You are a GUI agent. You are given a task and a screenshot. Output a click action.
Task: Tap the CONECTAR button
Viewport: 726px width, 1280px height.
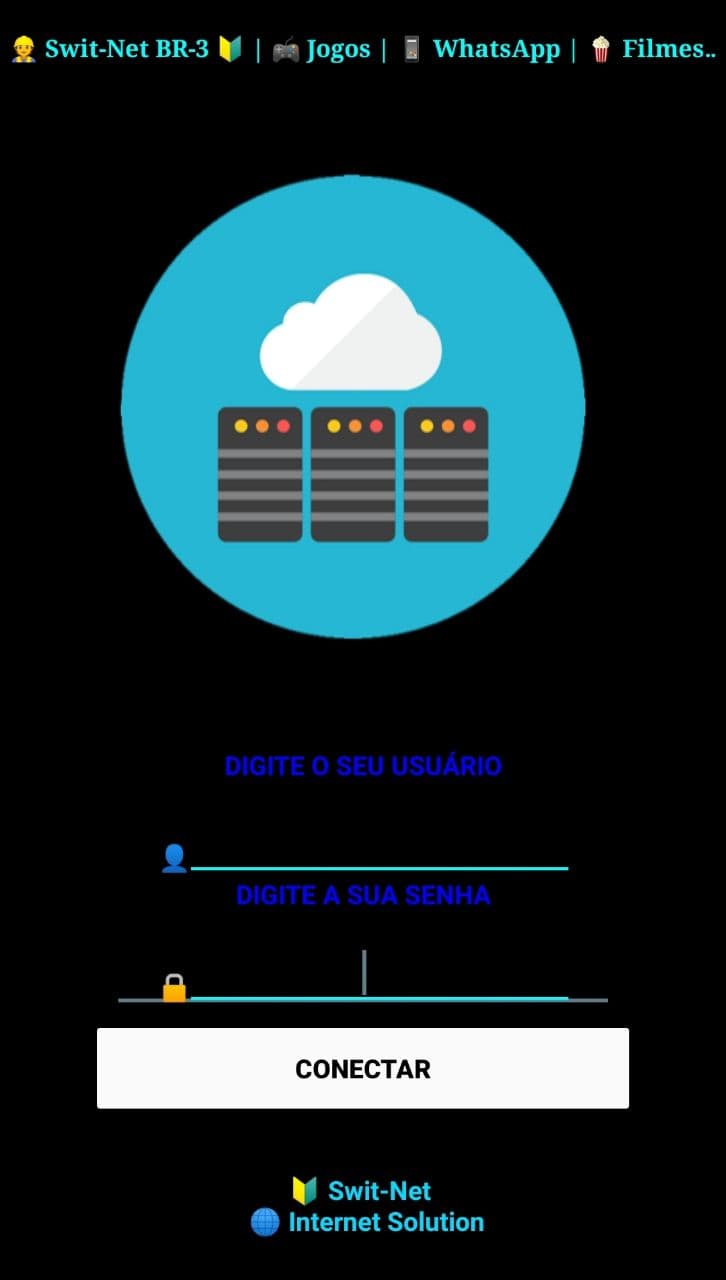point(362,1068)
